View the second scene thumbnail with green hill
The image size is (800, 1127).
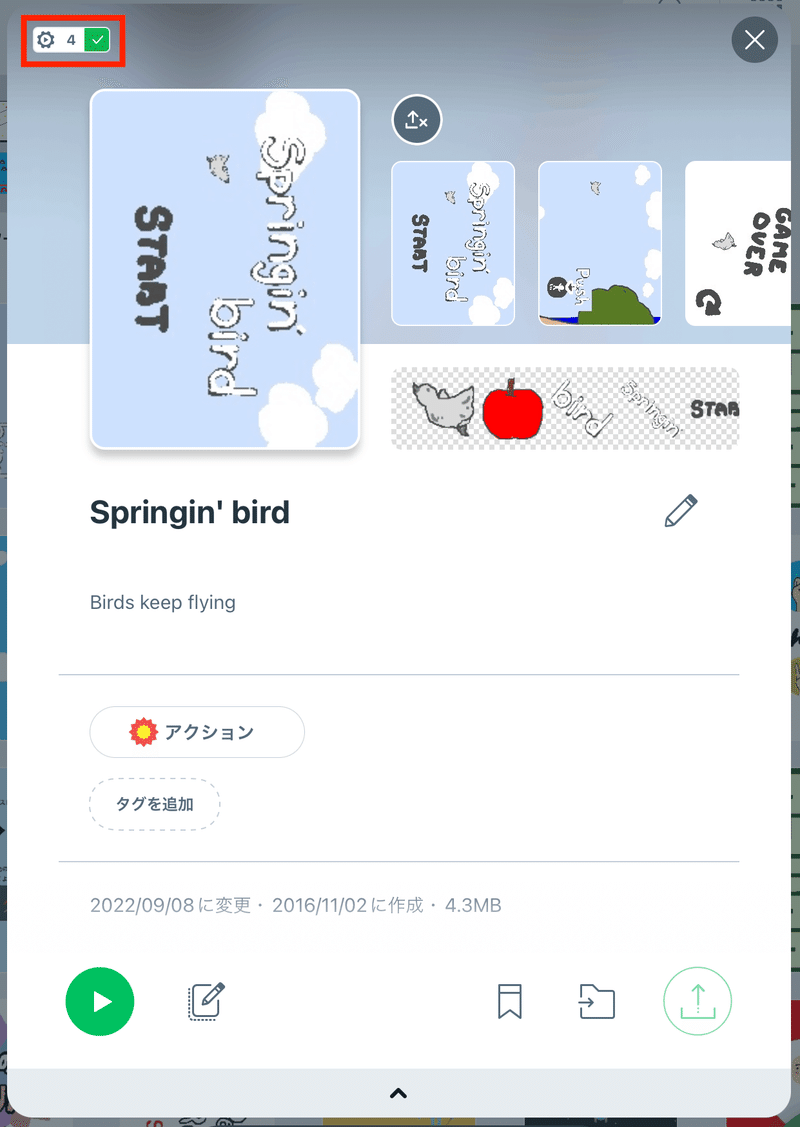600,243
